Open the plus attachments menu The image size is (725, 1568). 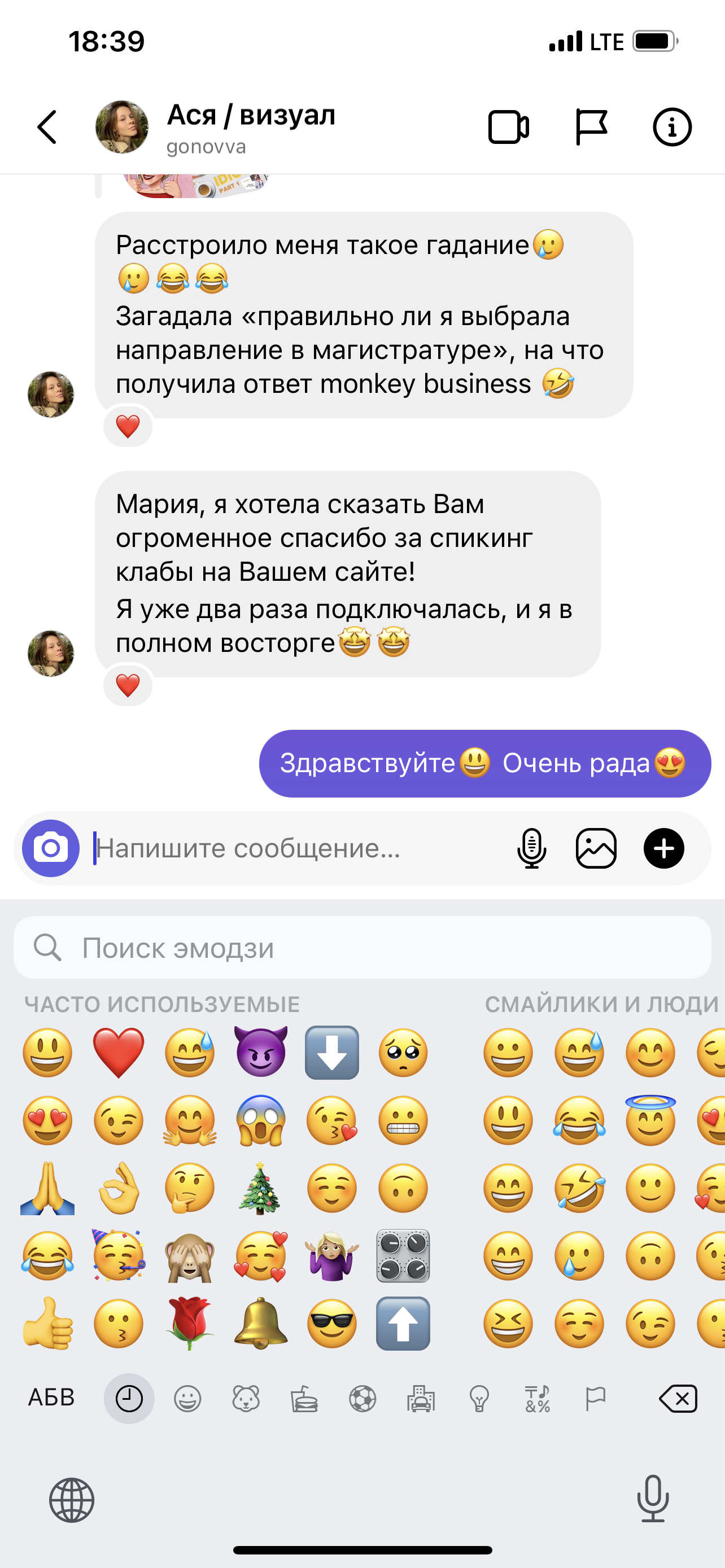tap(663, 848)
